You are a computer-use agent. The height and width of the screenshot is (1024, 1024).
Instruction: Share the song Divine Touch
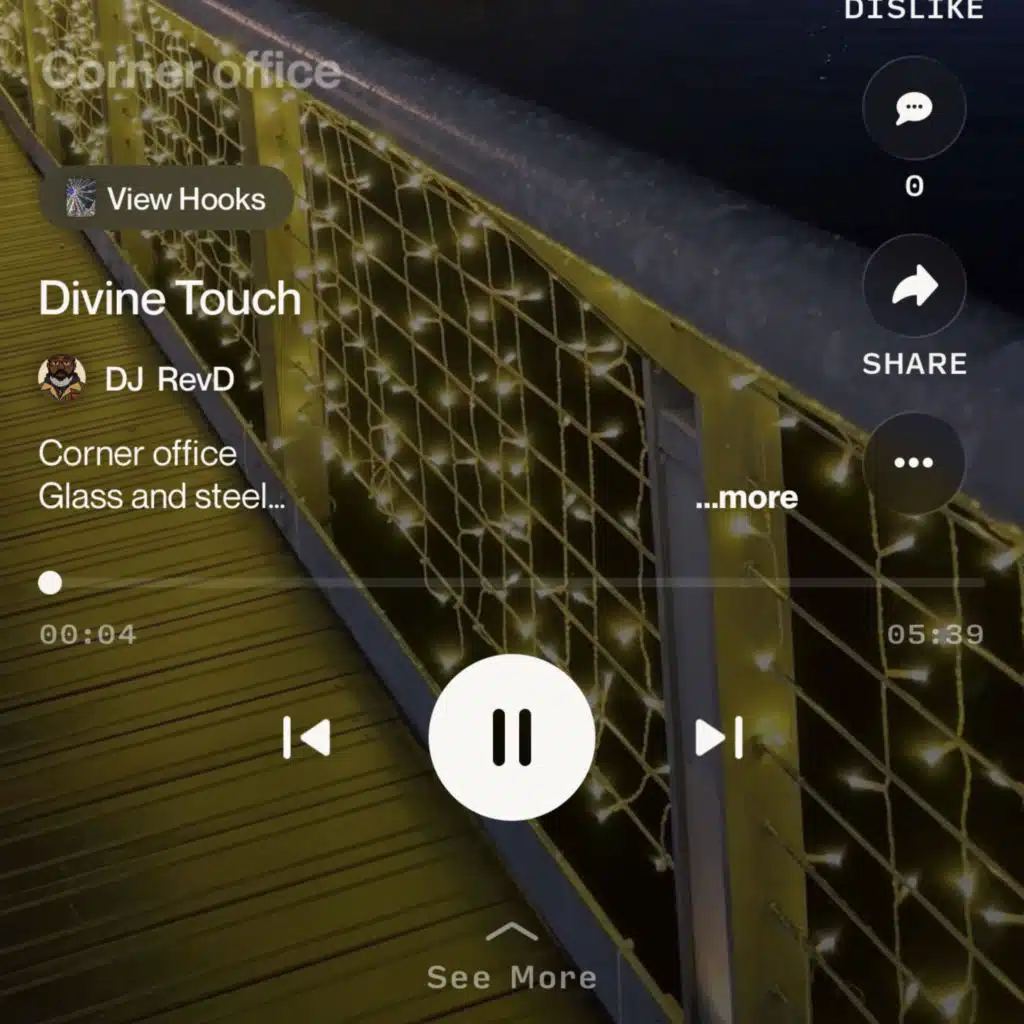click(914, 285)
